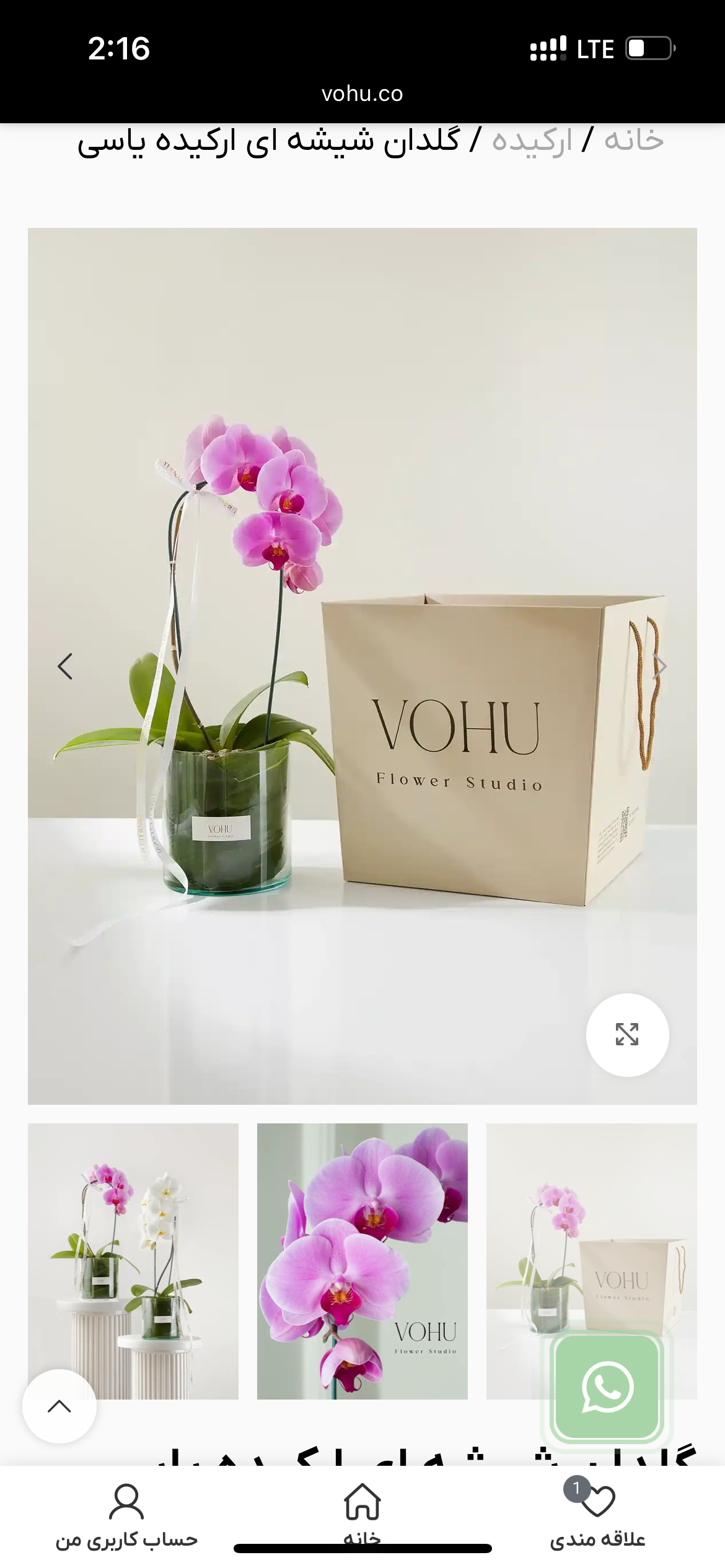Go to the خانه home tab

[x=362, y=1511]
